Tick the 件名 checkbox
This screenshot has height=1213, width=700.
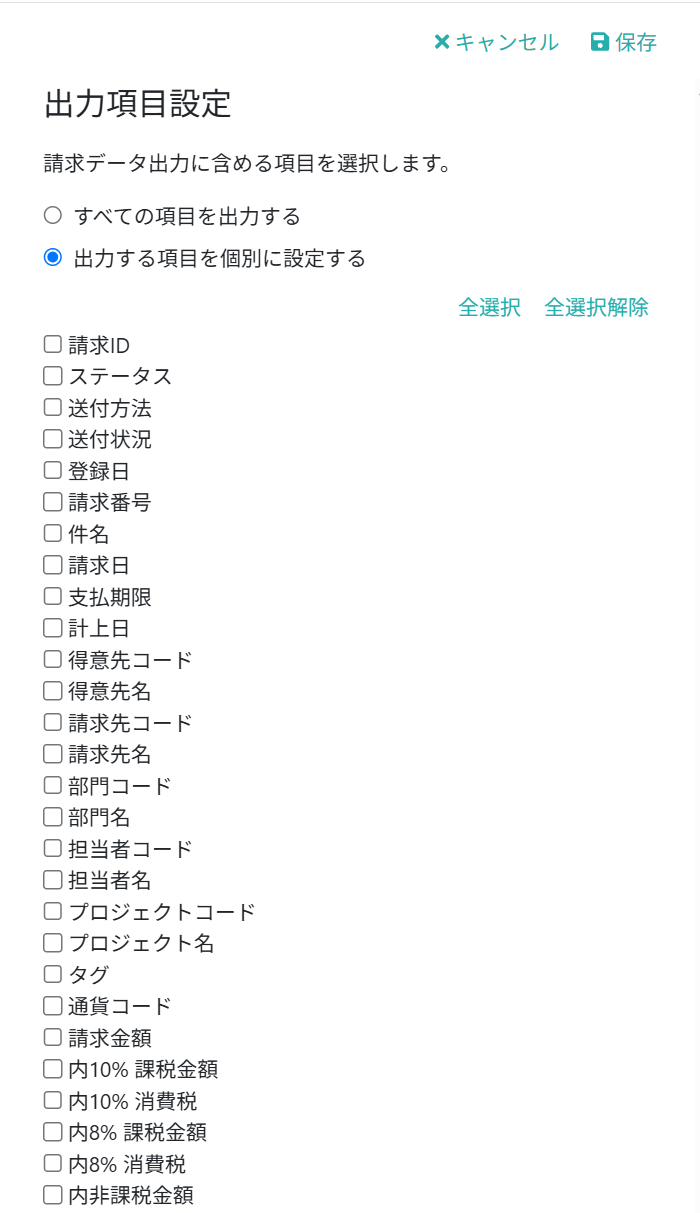[x=53, y=534]
